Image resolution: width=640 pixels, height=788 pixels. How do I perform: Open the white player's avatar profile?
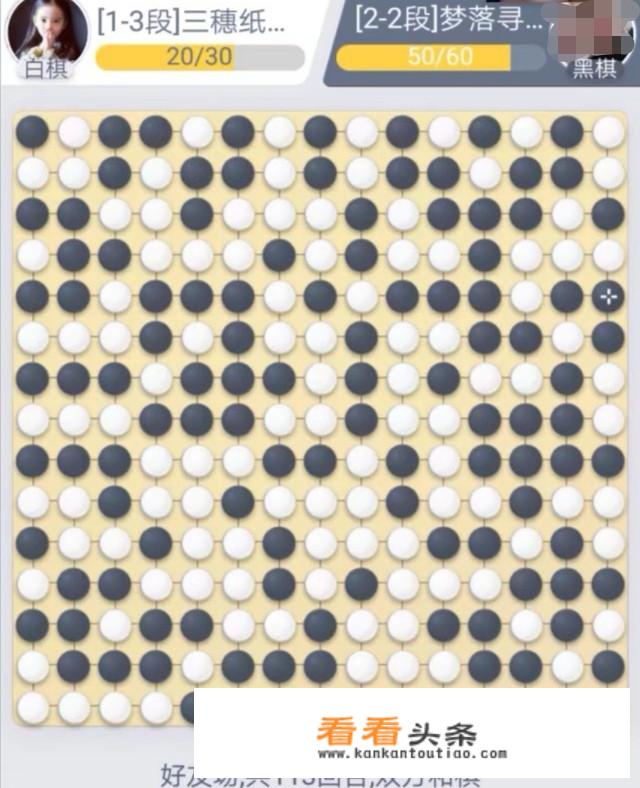(46, 32)
